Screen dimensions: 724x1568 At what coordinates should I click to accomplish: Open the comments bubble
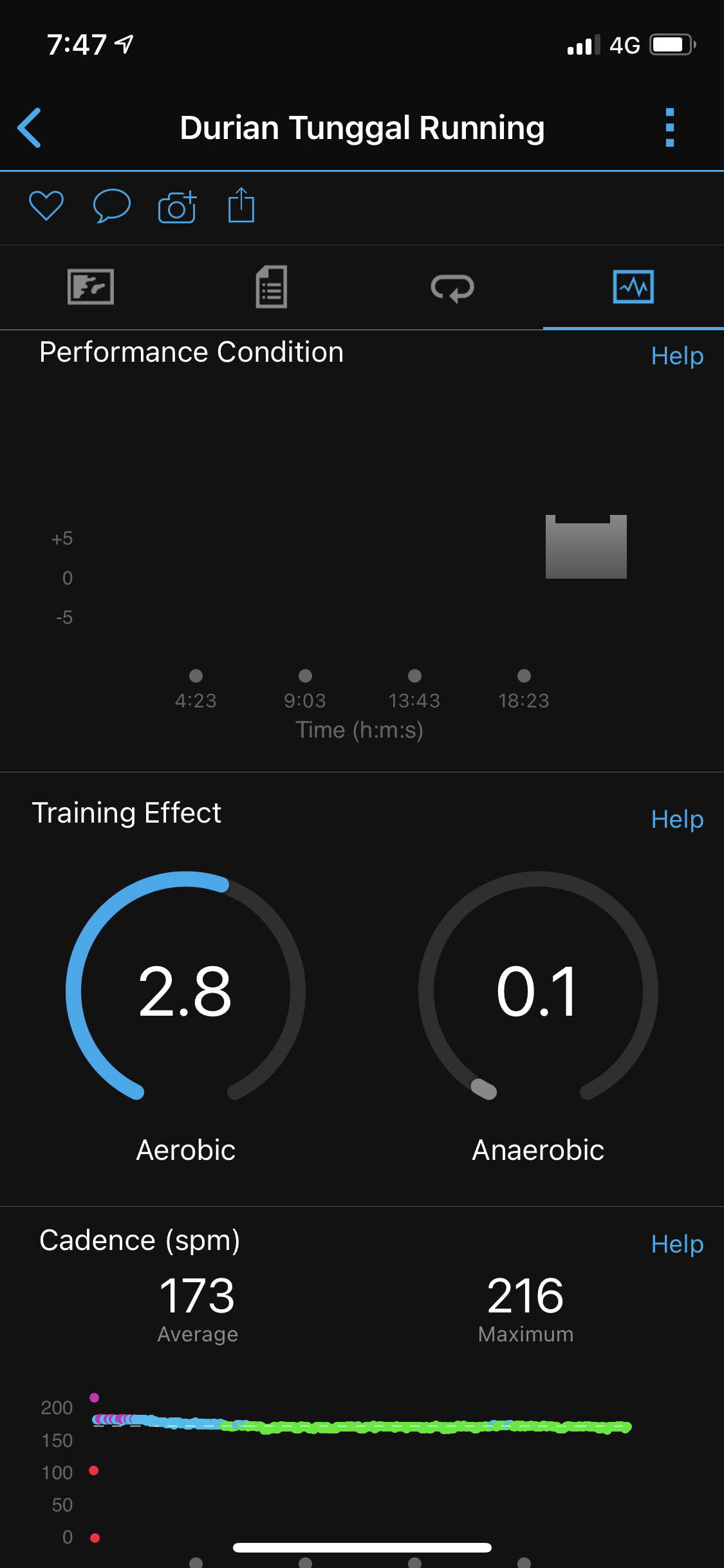point(111,206)
